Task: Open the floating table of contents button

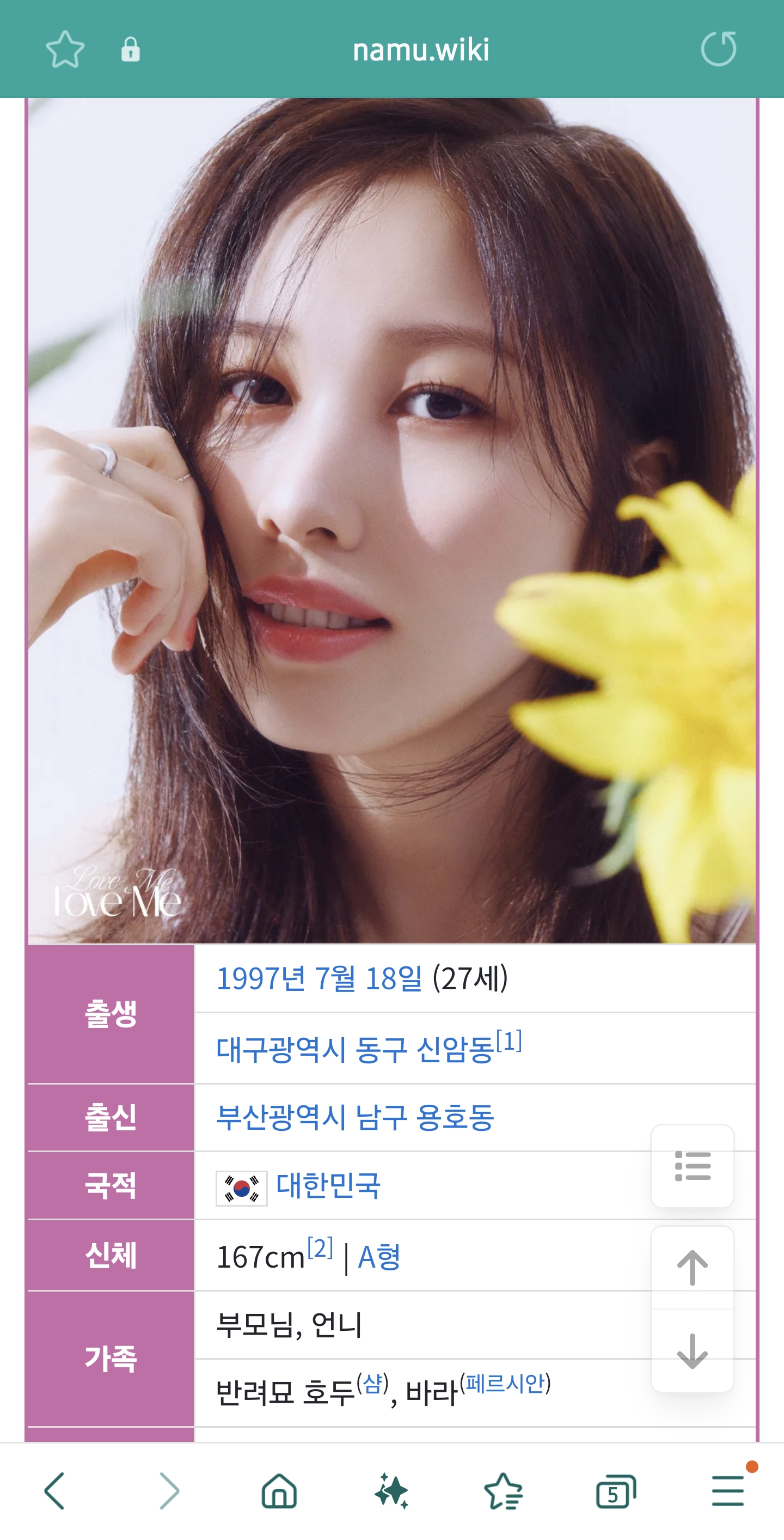Action: pos(693,1166)
